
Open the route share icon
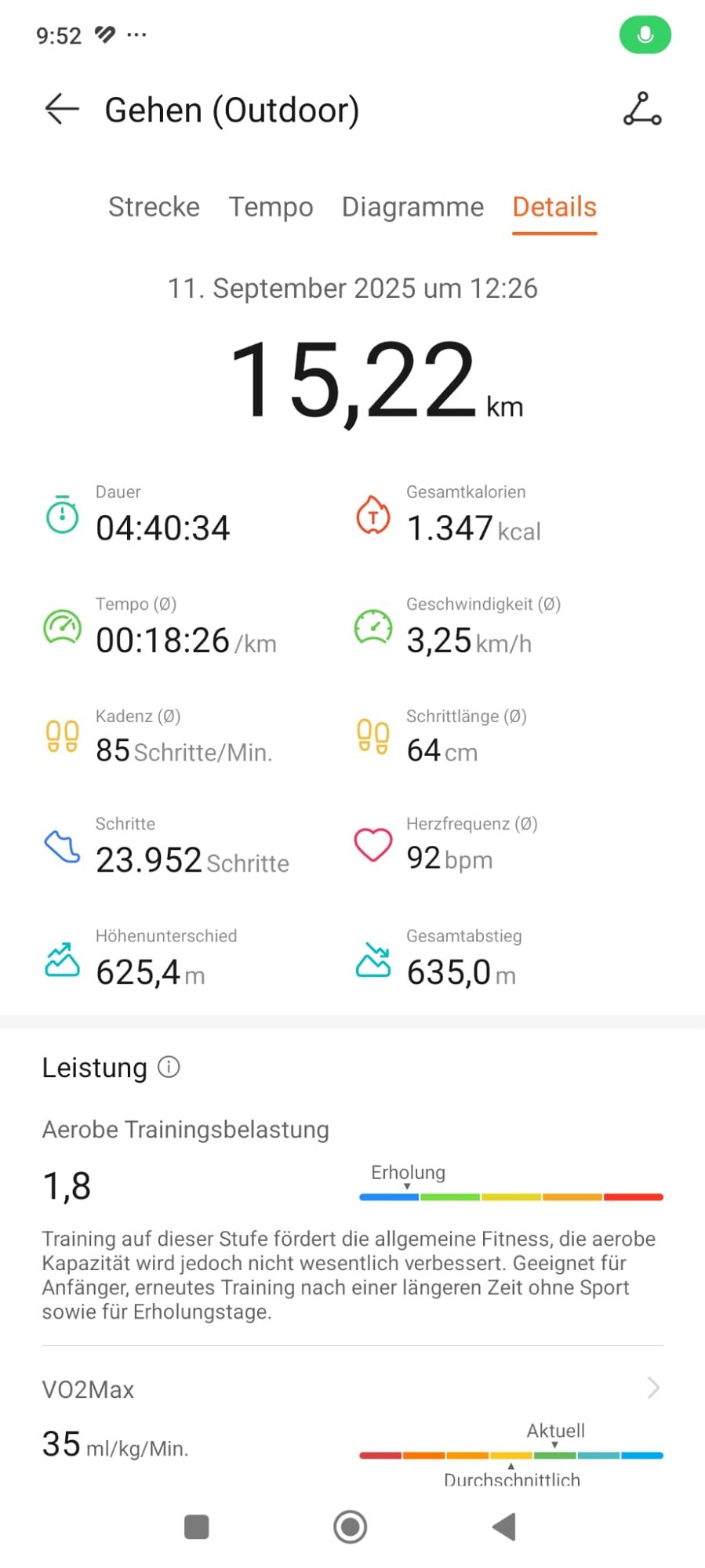click(x=642, y=109)
